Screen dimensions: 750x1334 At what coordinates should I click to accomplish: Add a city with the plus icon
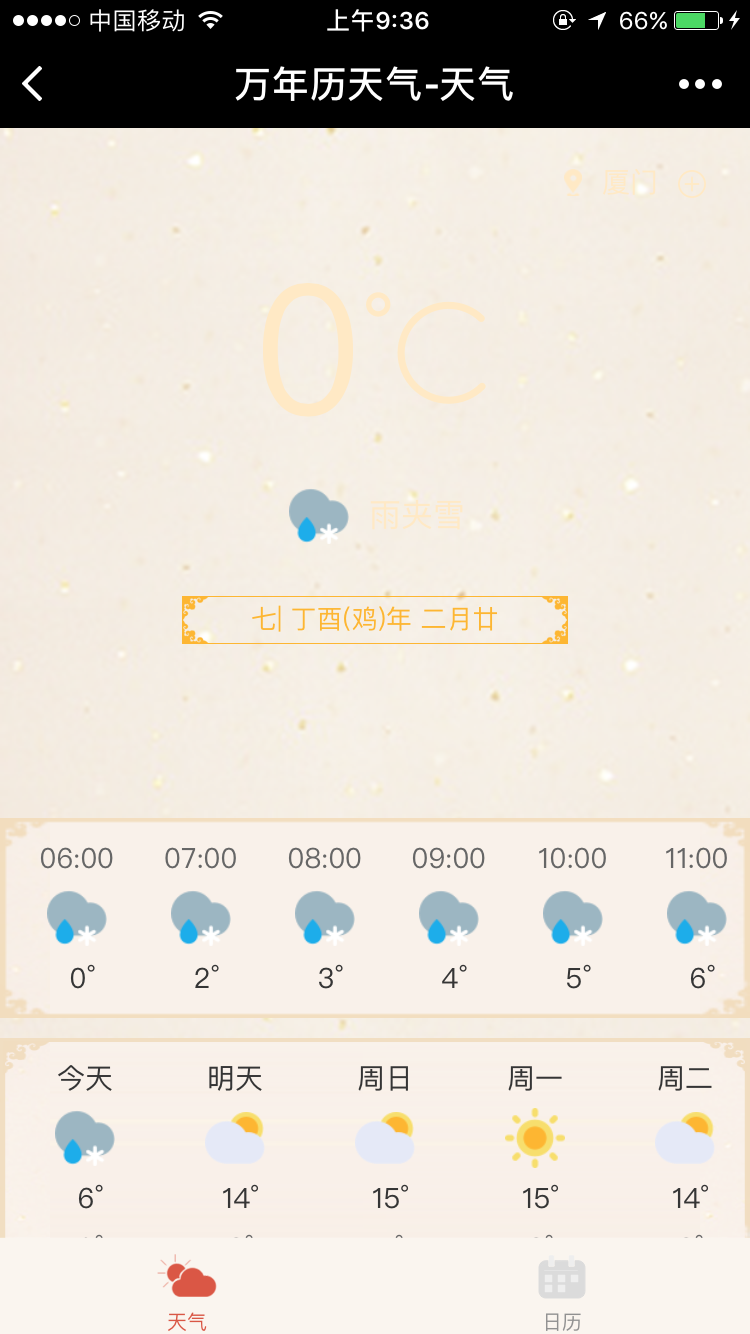tap(692, 183)
